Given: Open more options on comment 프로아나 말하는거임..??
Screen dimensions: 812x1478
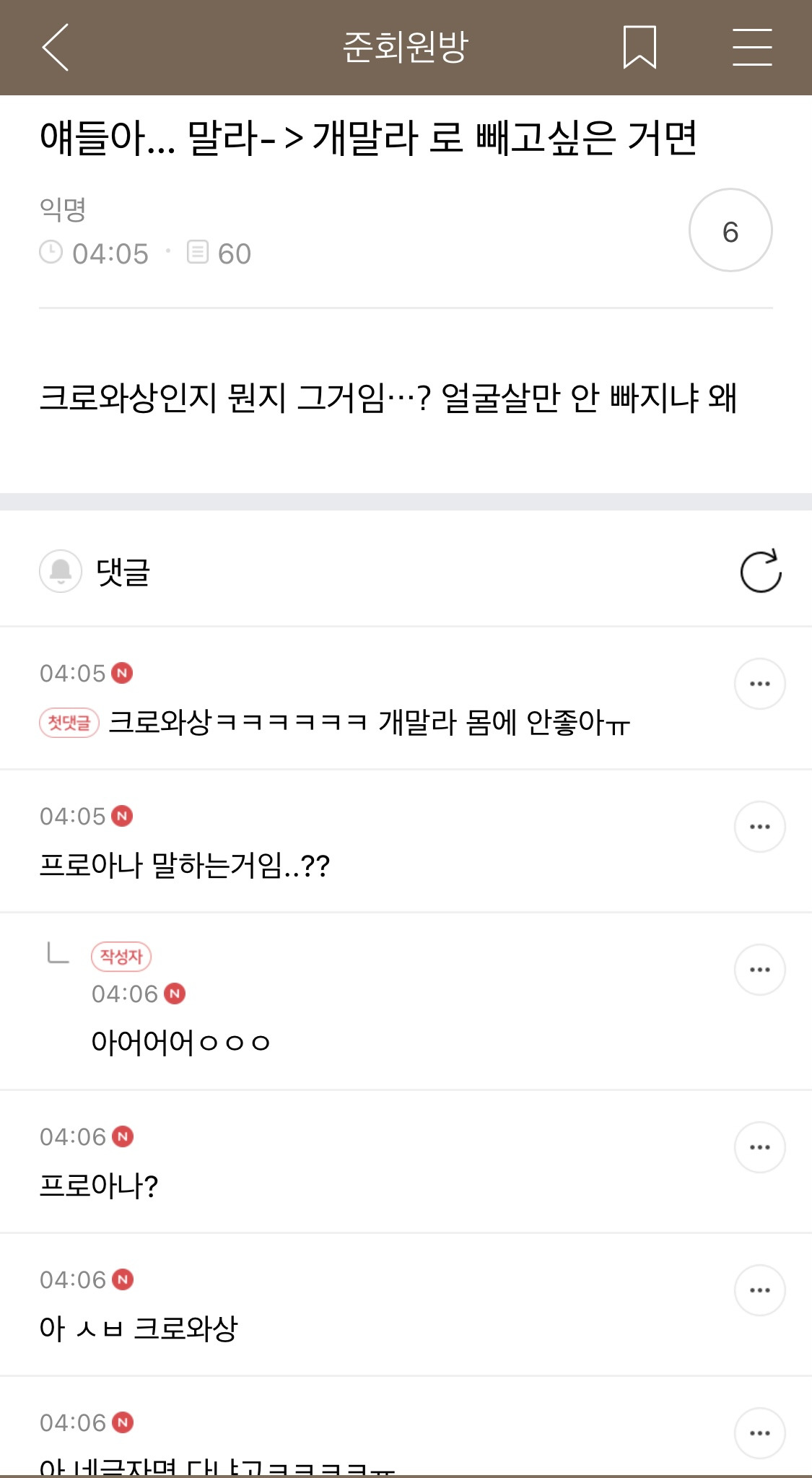Looking at the screenshot, I should (x=759, y=827).
